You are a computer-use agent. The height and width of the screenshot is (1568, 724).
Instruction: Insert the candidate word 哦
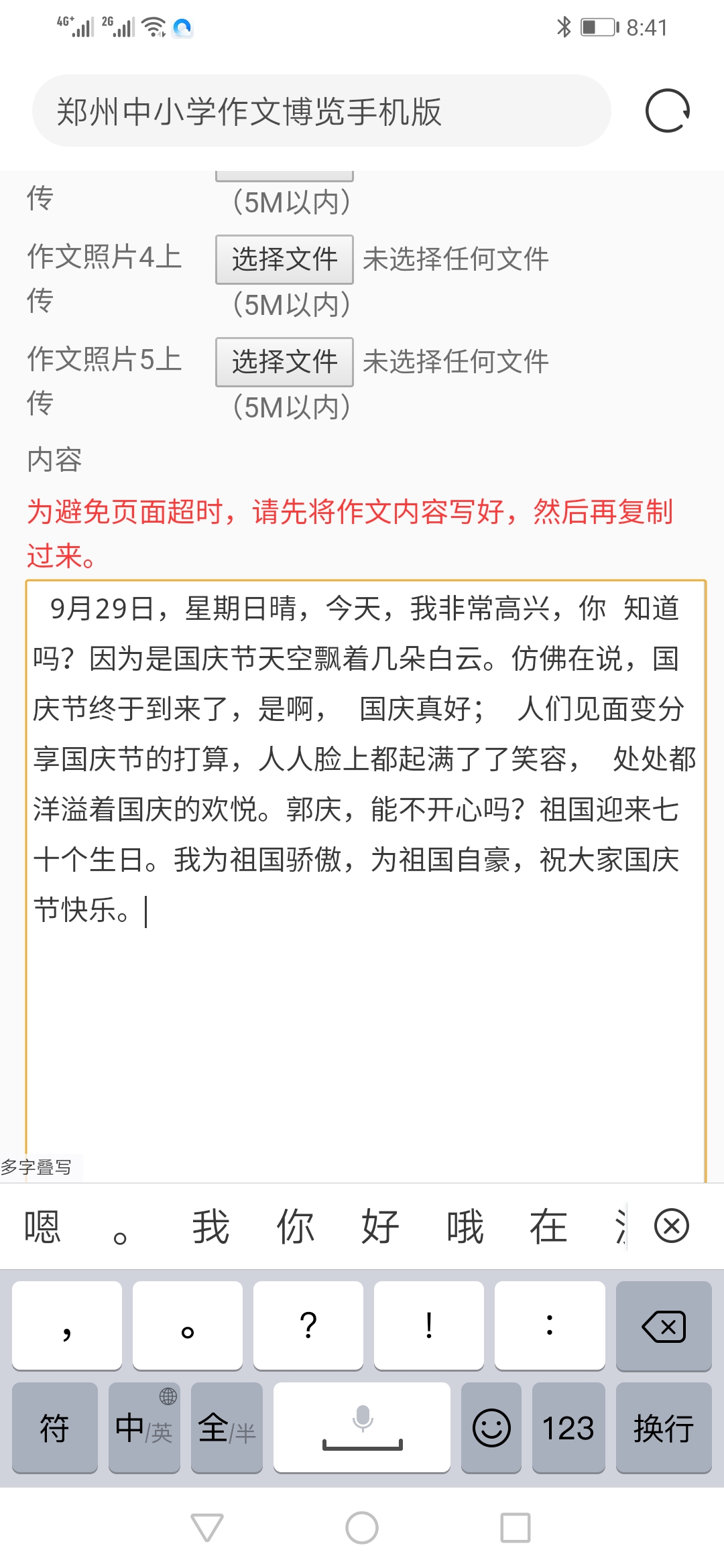pyautogui.click(x=465, y=1227)
